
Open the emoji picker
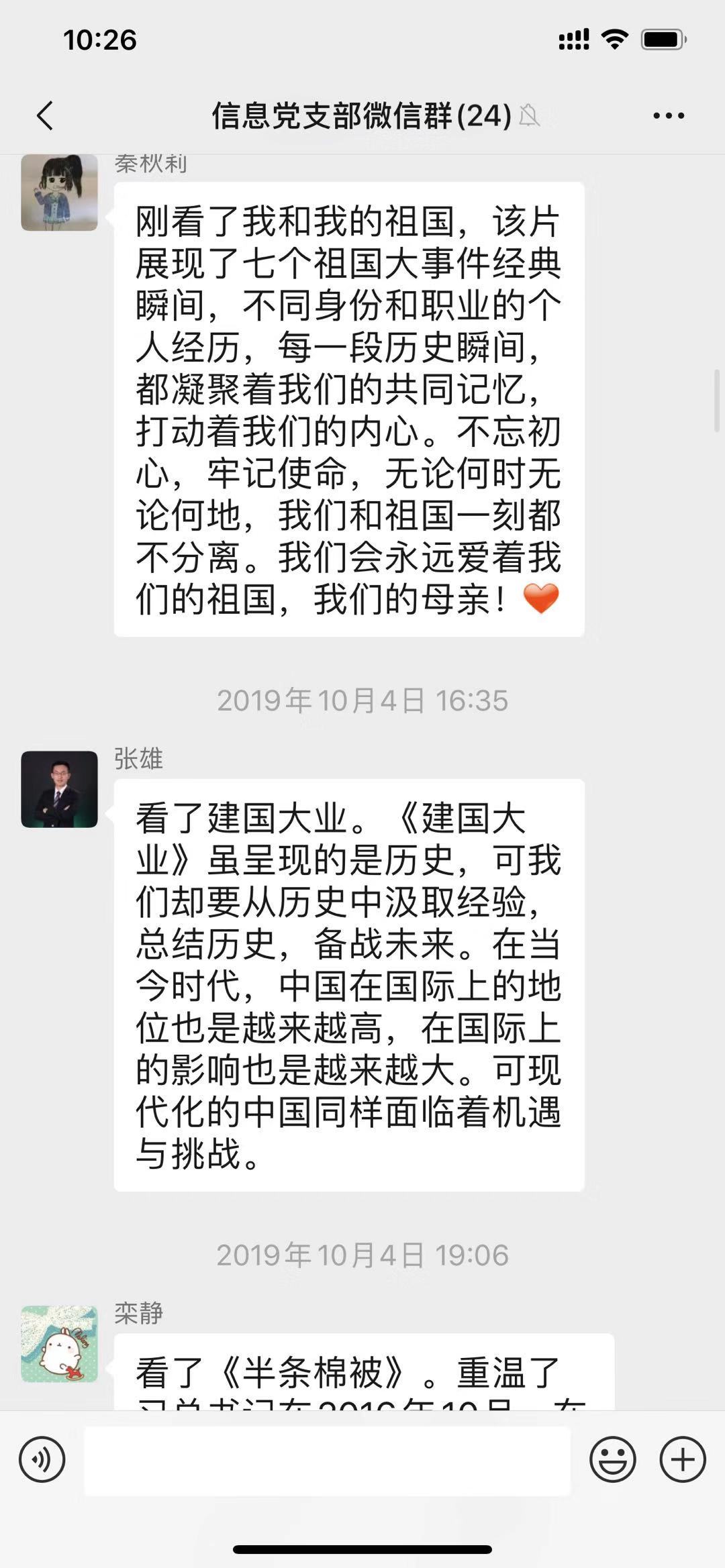tap(612, 1459)
